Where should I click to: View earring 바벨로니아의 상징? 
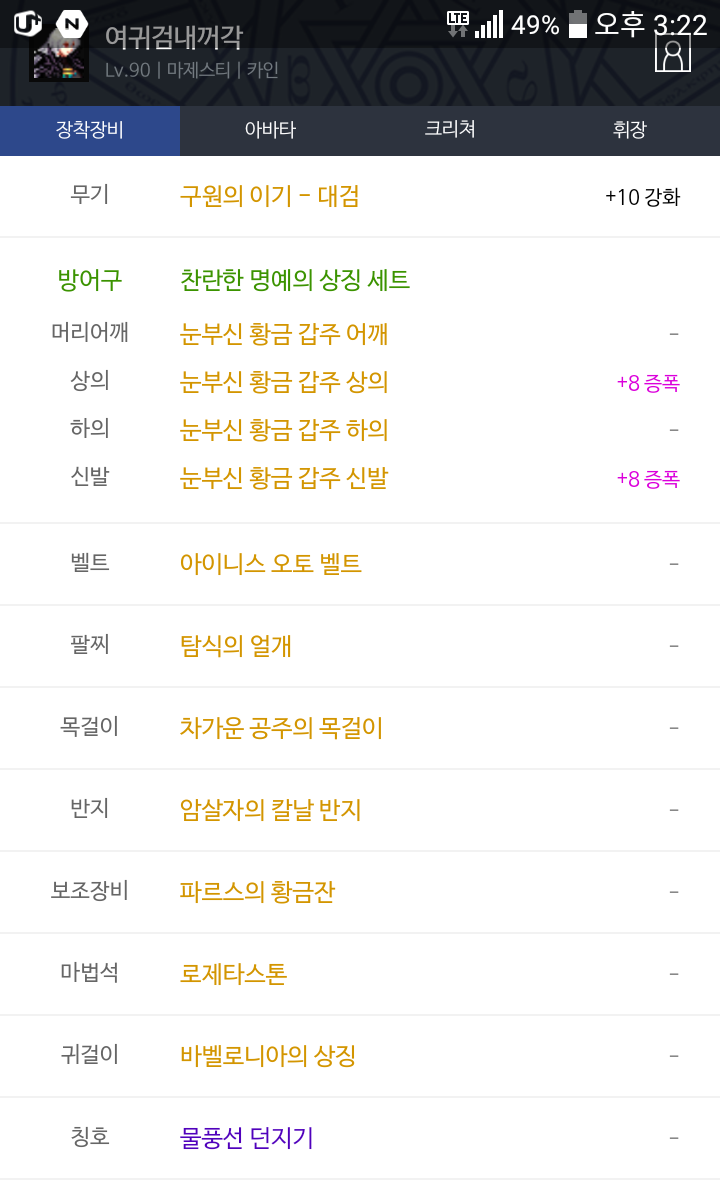pyautogui.click(x=267, y=1056)
